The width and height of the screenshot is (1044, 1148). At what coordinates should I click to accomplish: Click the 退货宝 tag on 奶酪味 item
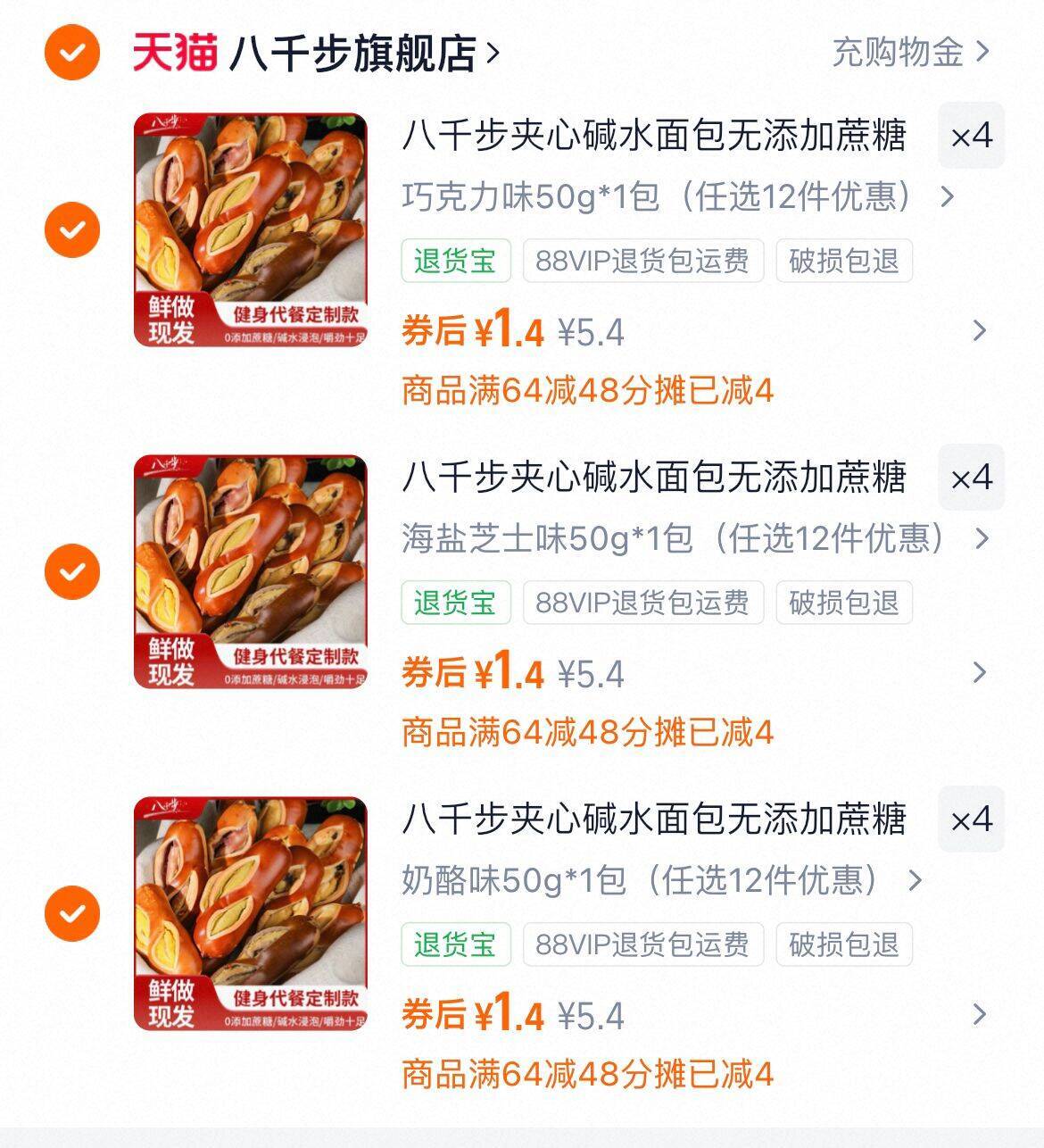point(457,944)
